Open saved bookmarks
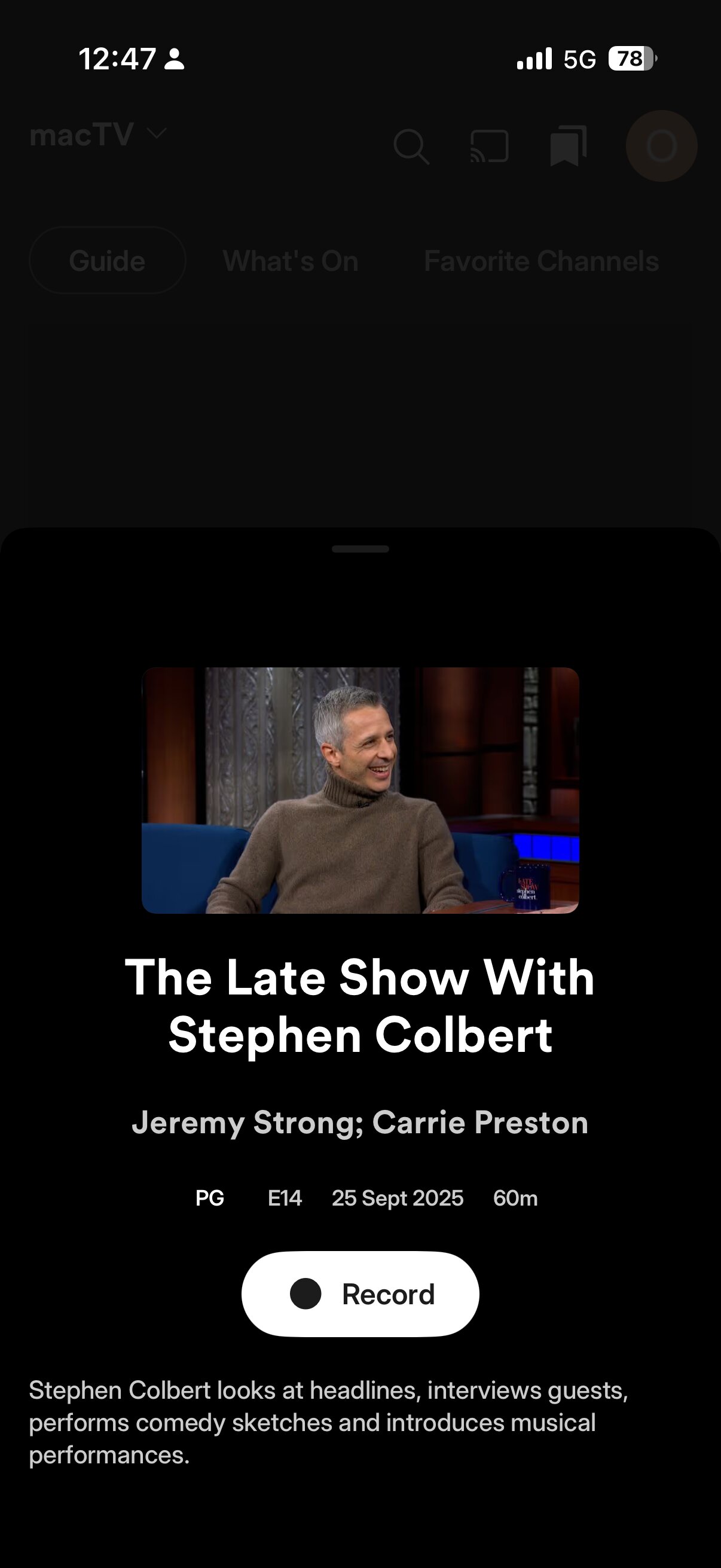Image resolution: width=721 pixels, height=1568 pixels. point(569,146)
